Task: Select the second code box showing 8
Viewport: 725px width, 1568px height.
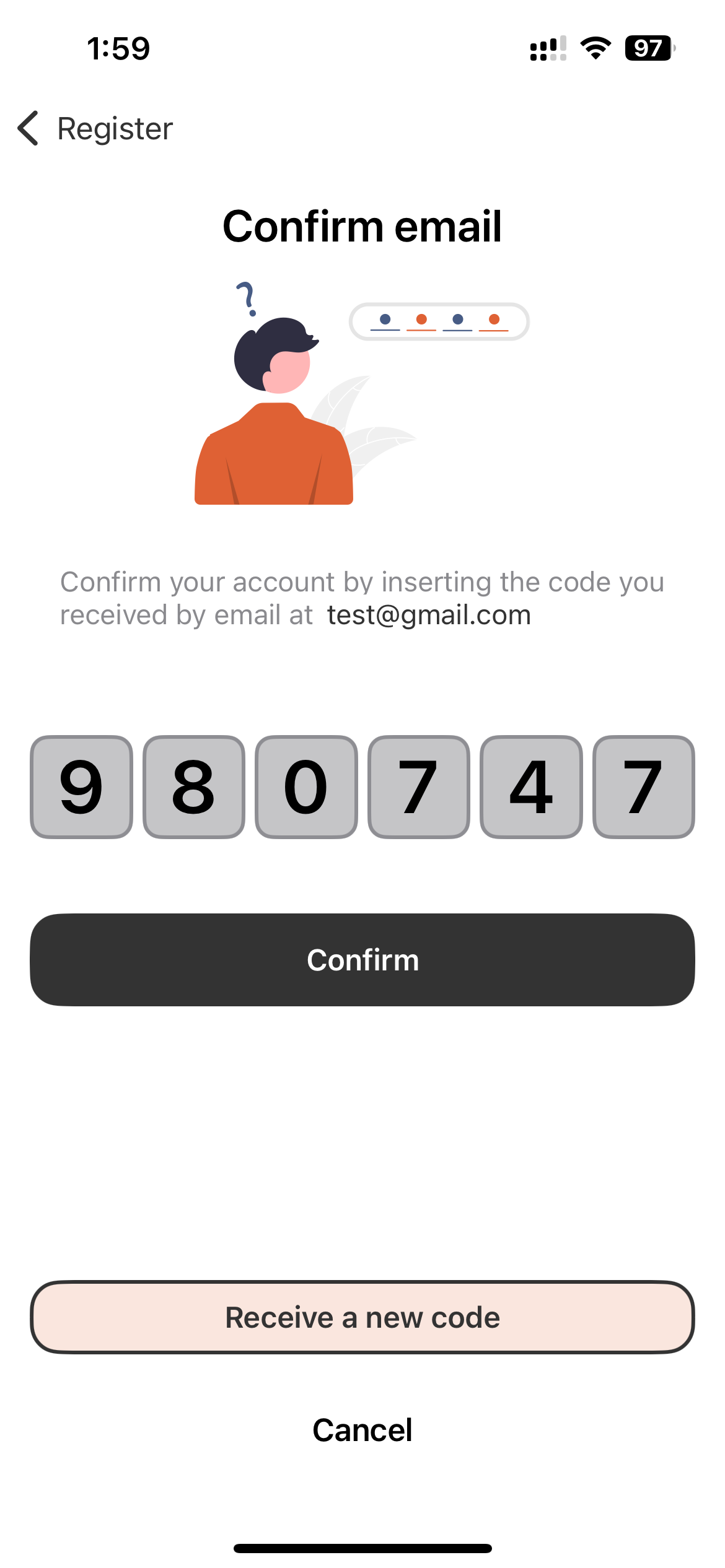Action: [194, 786]
